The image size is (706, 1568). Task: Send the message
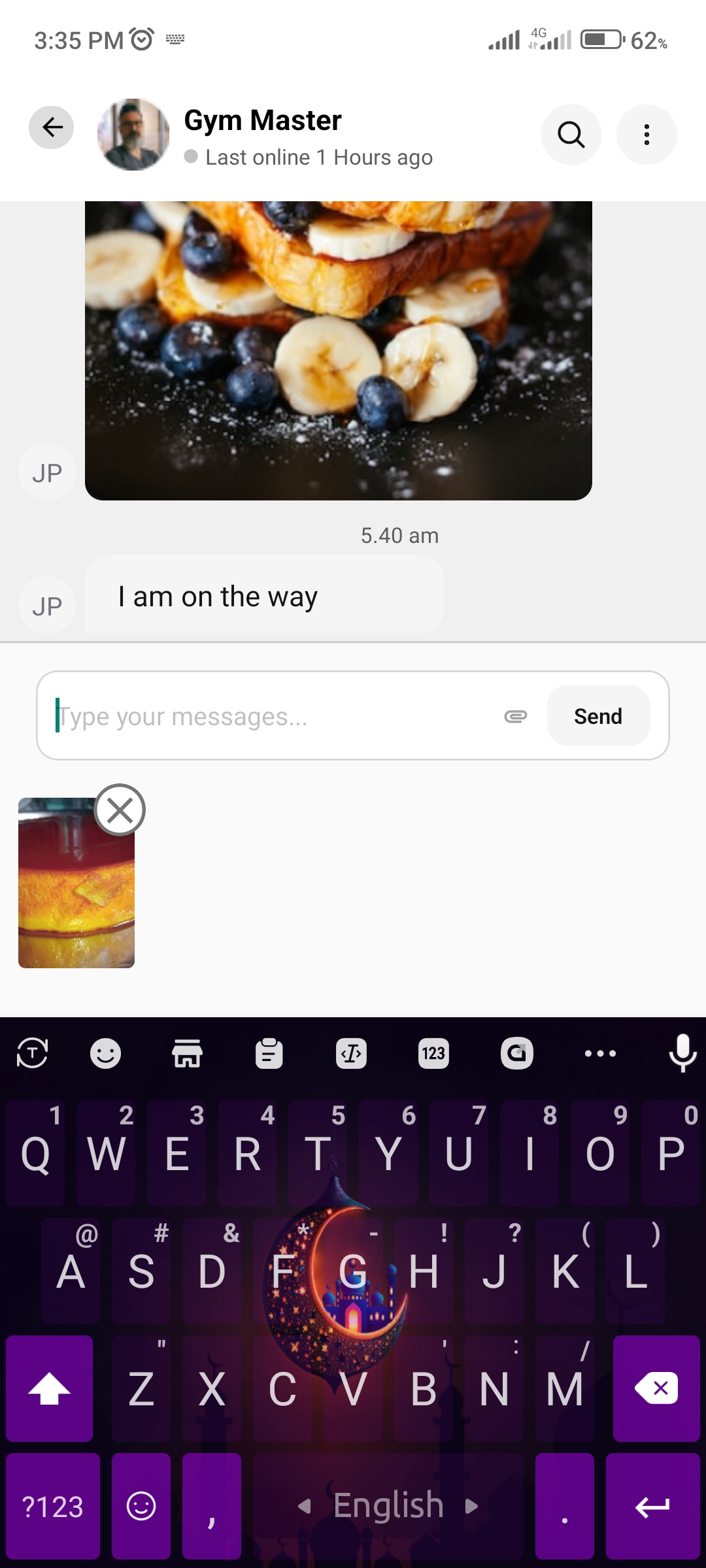[x=598, y=716]
